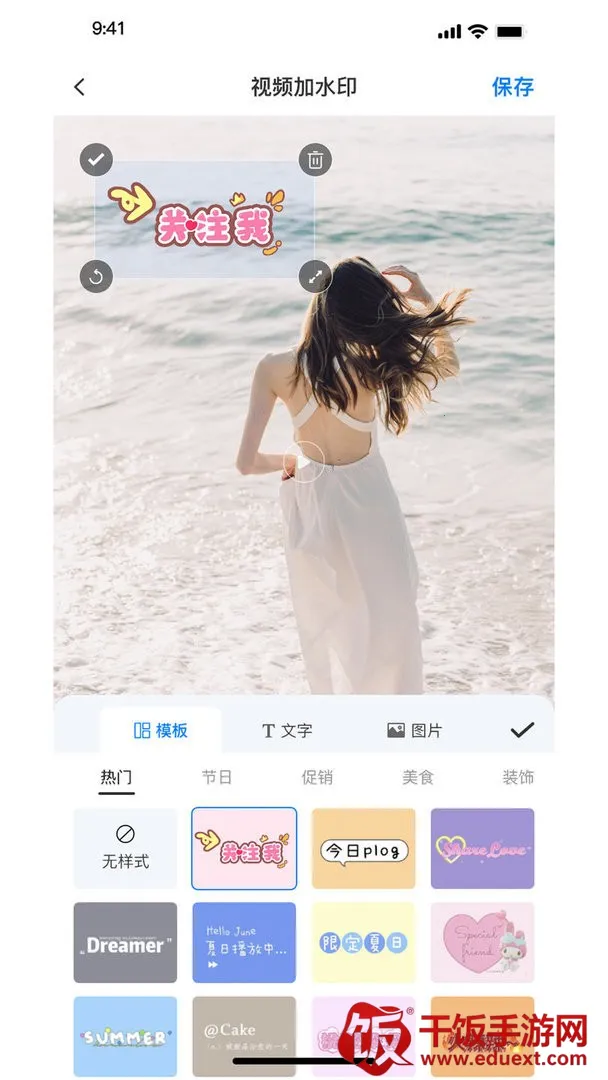608x1080 pixels.
Task: Switch to the 文字 tab
Action: (x=287, y=731)
